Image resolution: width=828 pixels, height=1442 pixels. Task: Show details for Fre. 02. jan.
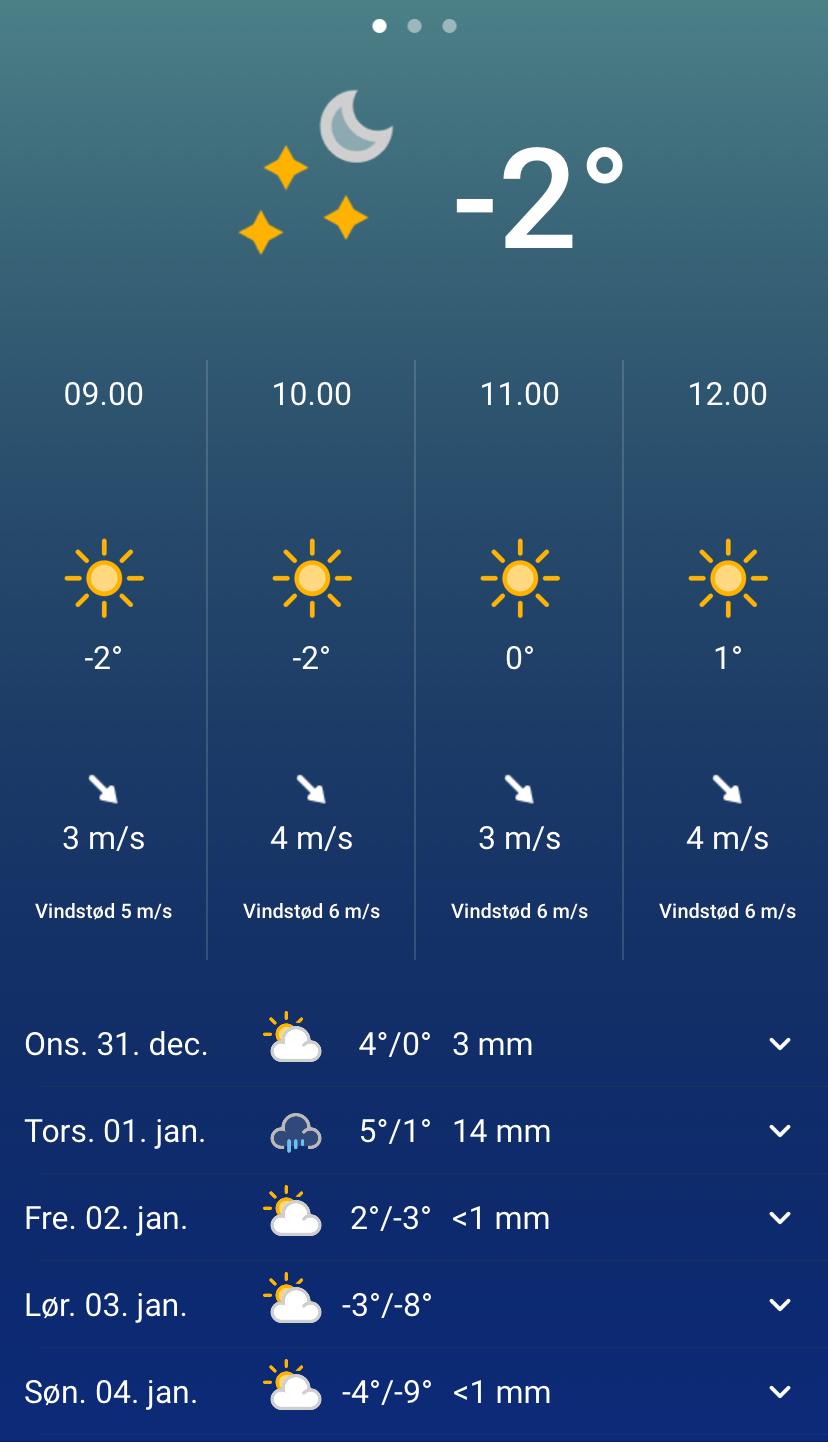[779, 1218]
